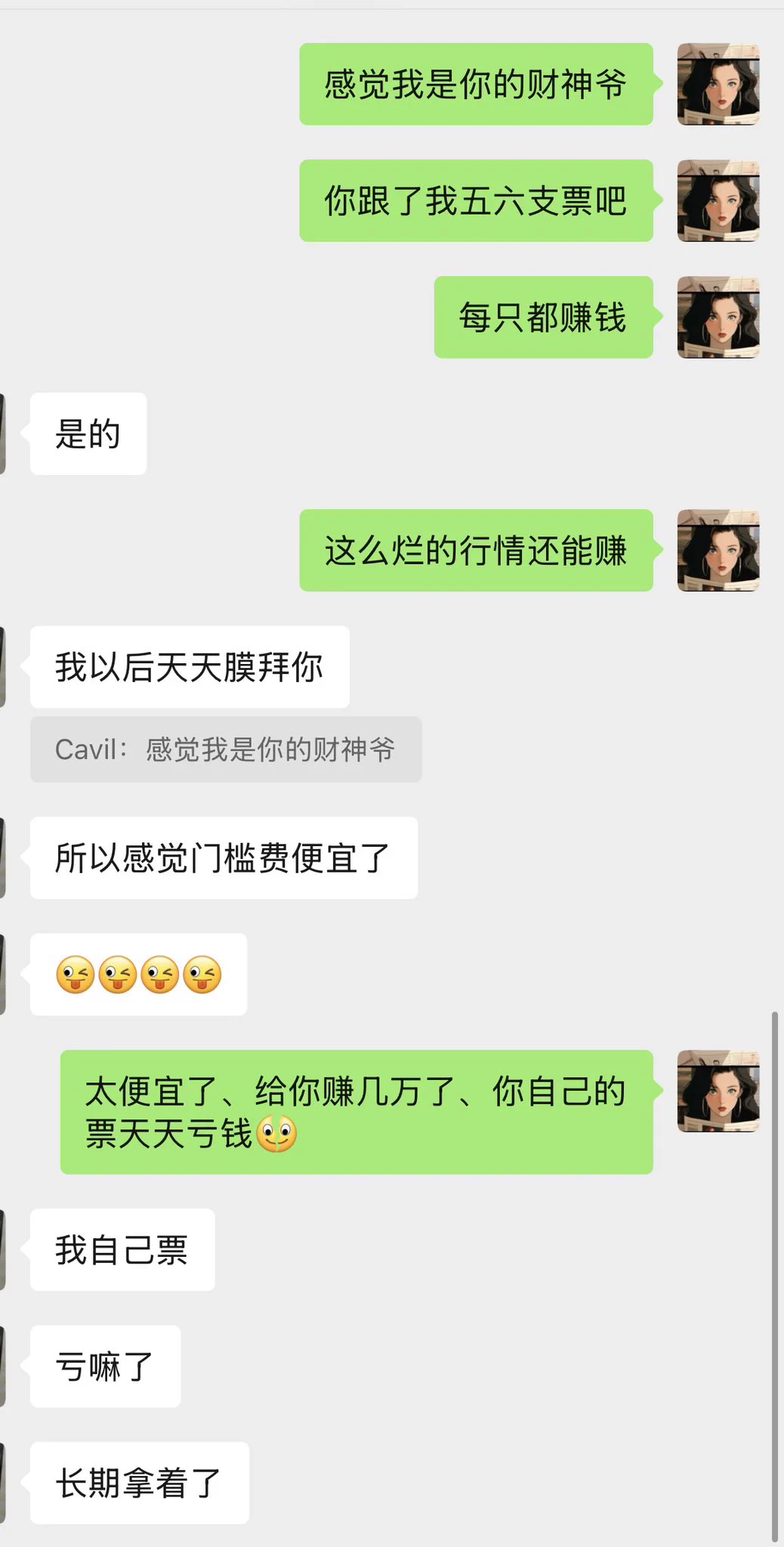Tap the green bubble "每只都赚钱"
784x1547 pixels.
click(x=543, y=317)
